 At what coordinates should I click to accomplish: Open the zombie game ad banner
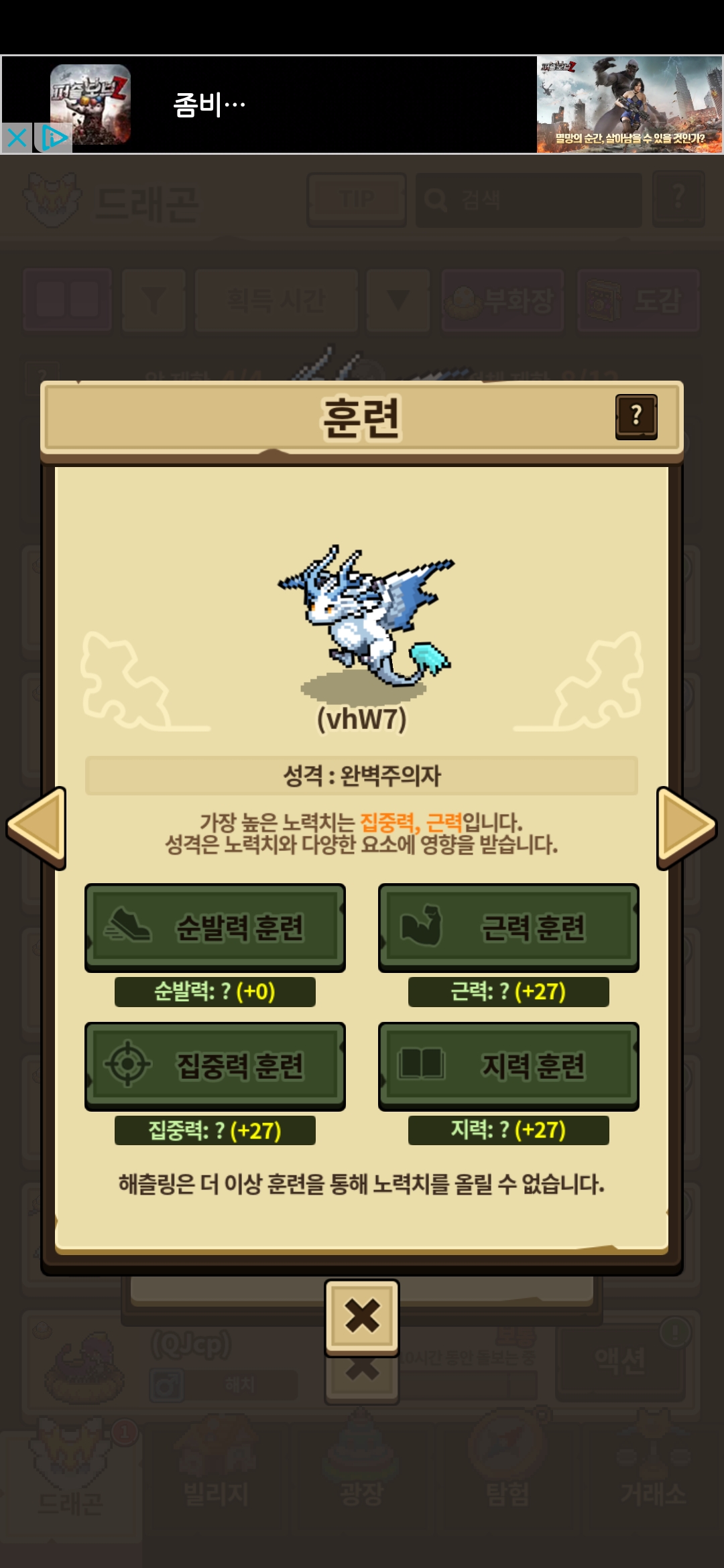362,105
